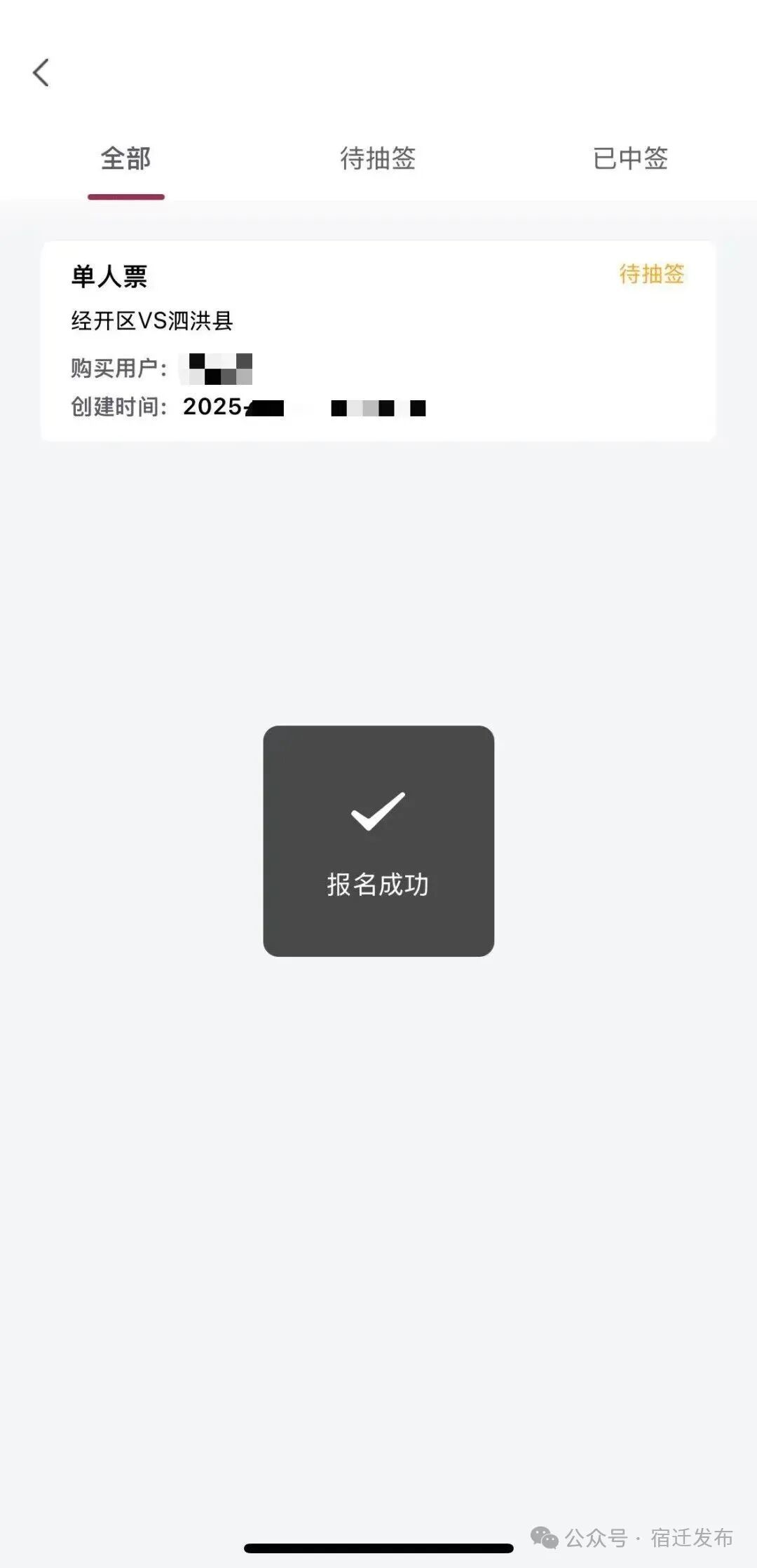Switch to the 待抽签 tab
The height and width of the screenshot is (1568, 757).
point(378,159)
